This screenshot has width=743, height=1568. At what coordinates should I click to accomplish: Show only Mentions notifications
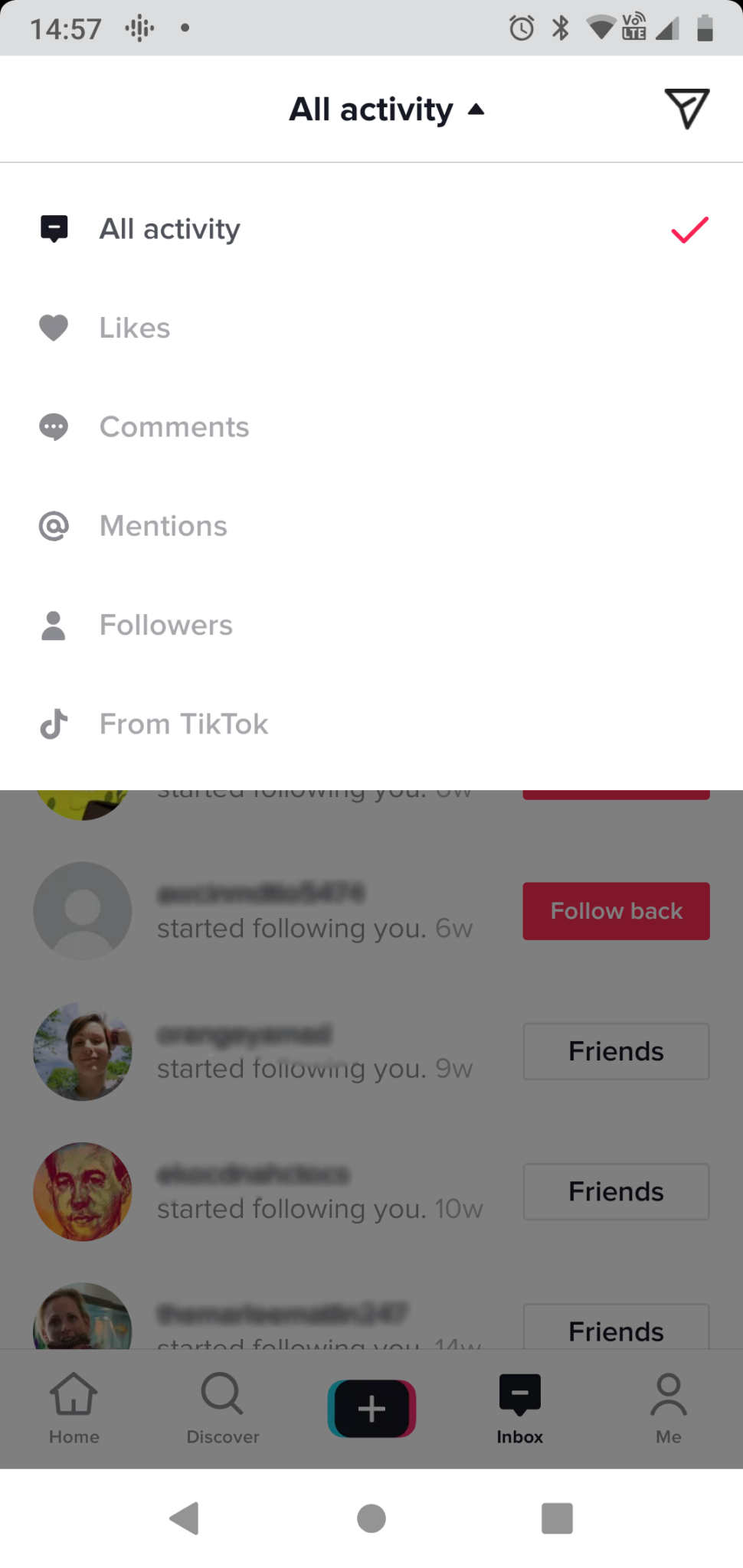163,526
